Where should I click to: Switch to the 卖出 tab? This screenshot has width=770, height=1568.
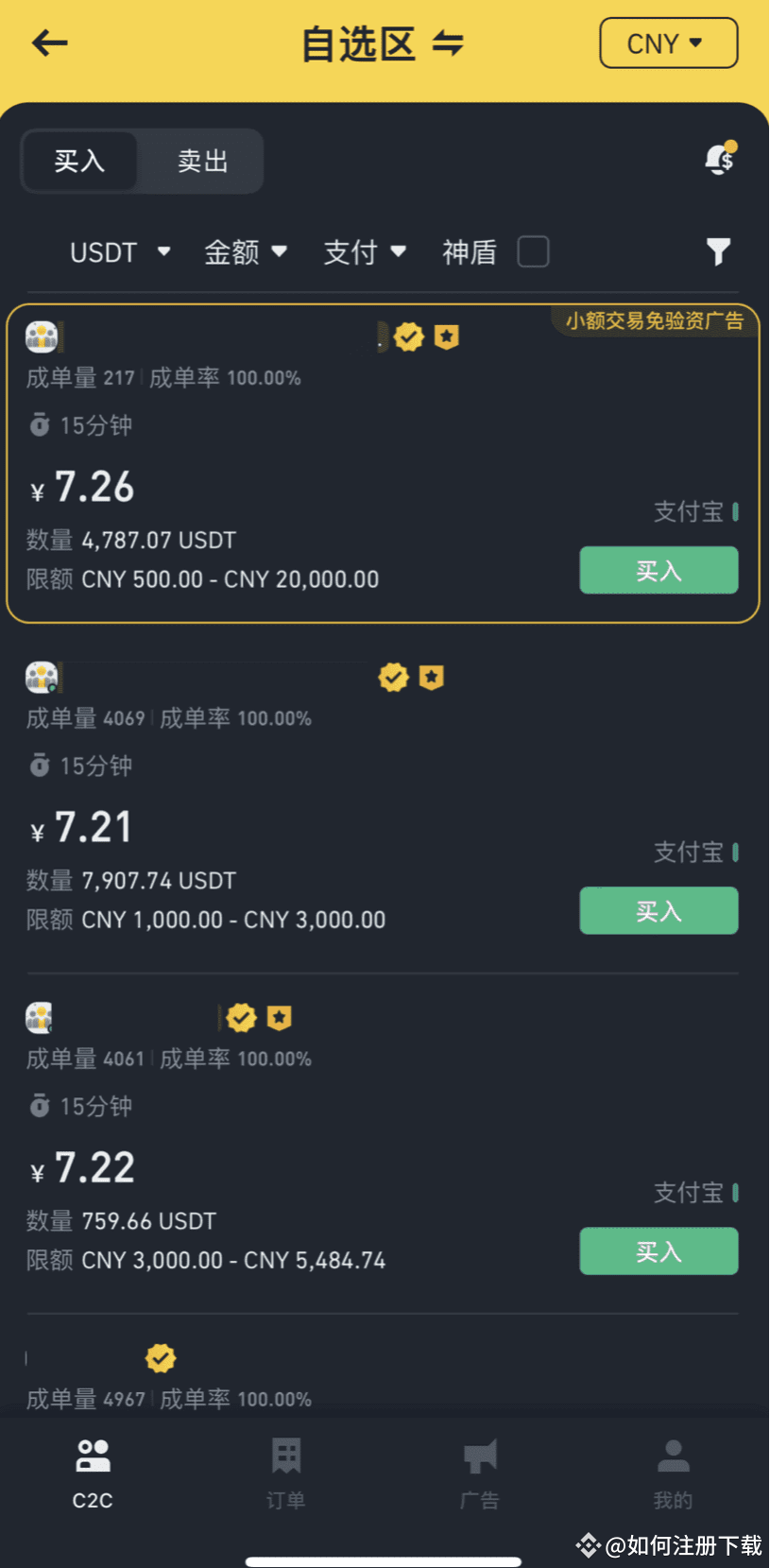pos(200,161)
